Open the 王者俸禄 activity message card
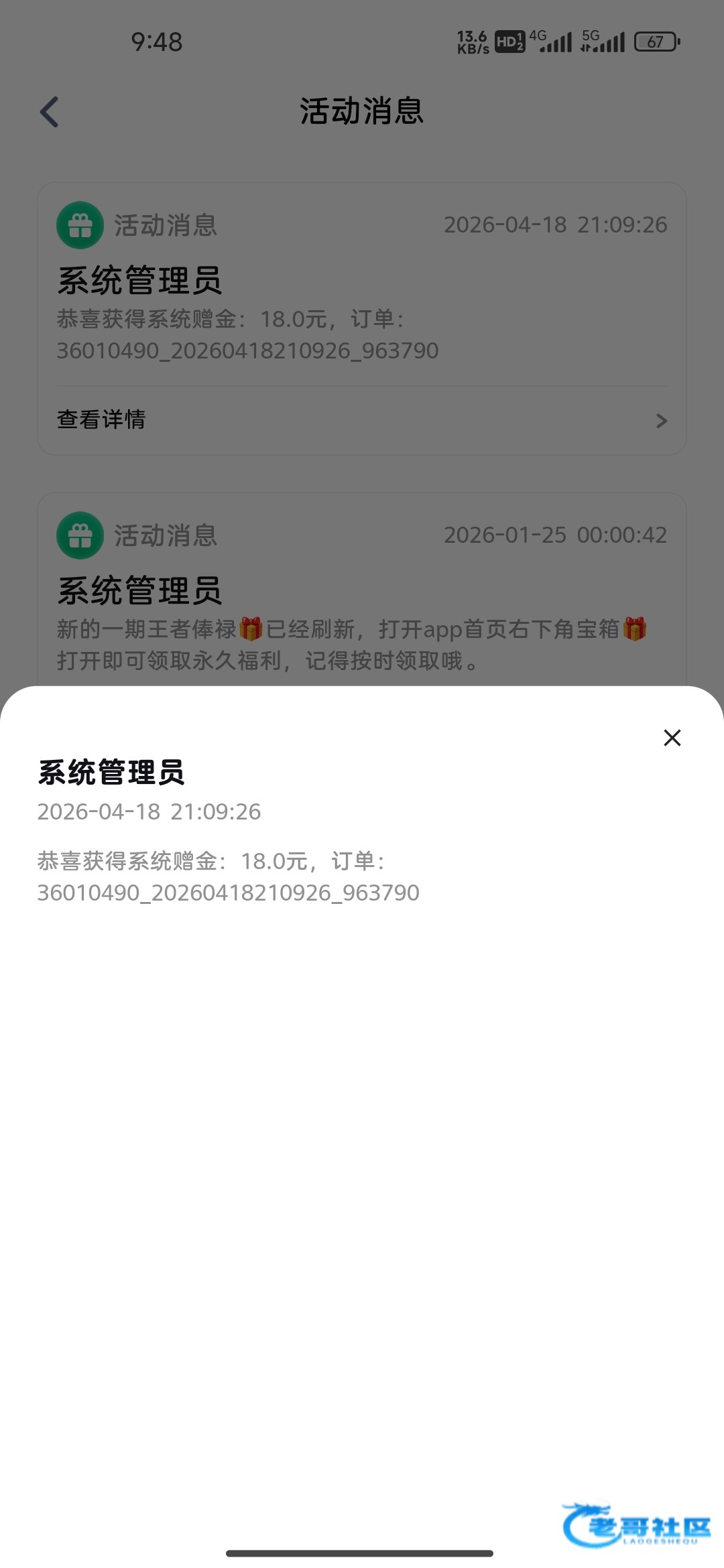Image resolution: width=724 pixels, height=1568 pixels. [x=362, y=590]
